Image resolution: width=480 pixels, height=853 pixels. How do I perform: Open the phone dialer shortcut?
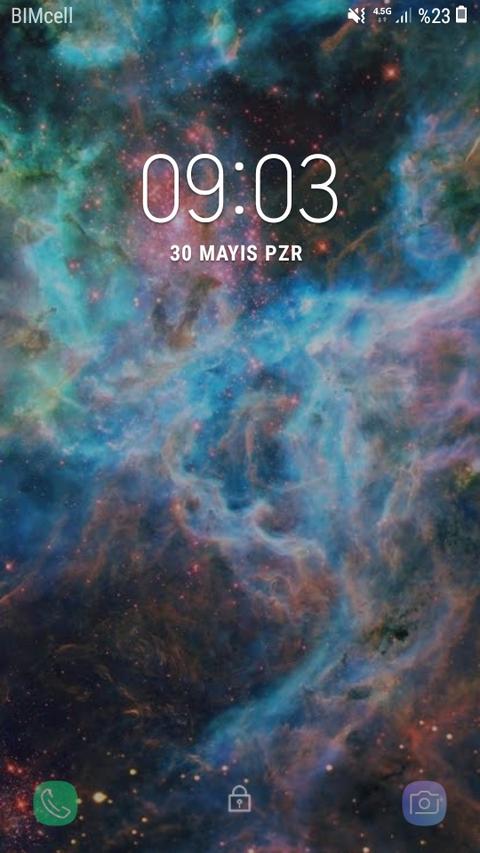tap(56, 802)
